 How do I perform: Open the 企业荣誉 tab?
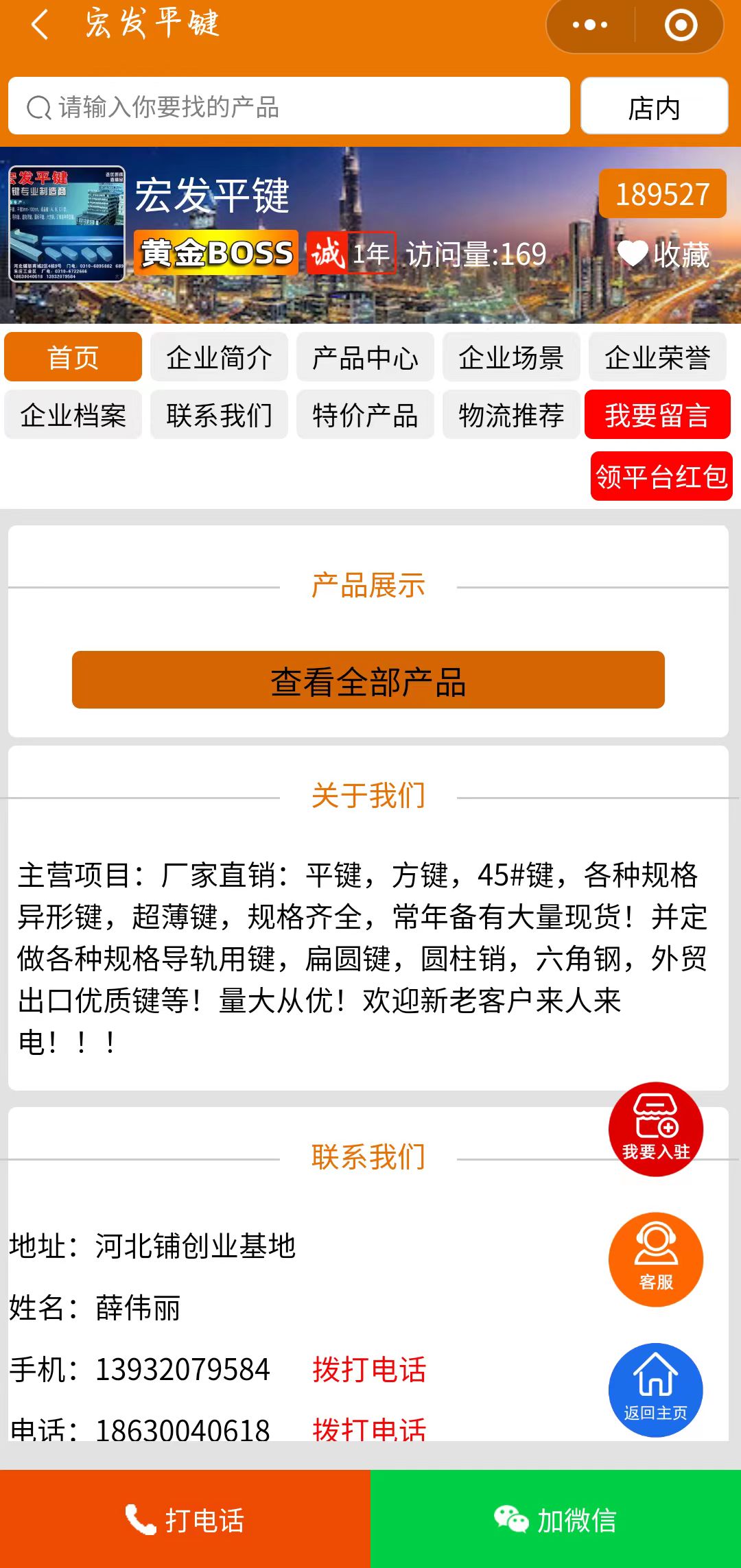tap(657, 357)
